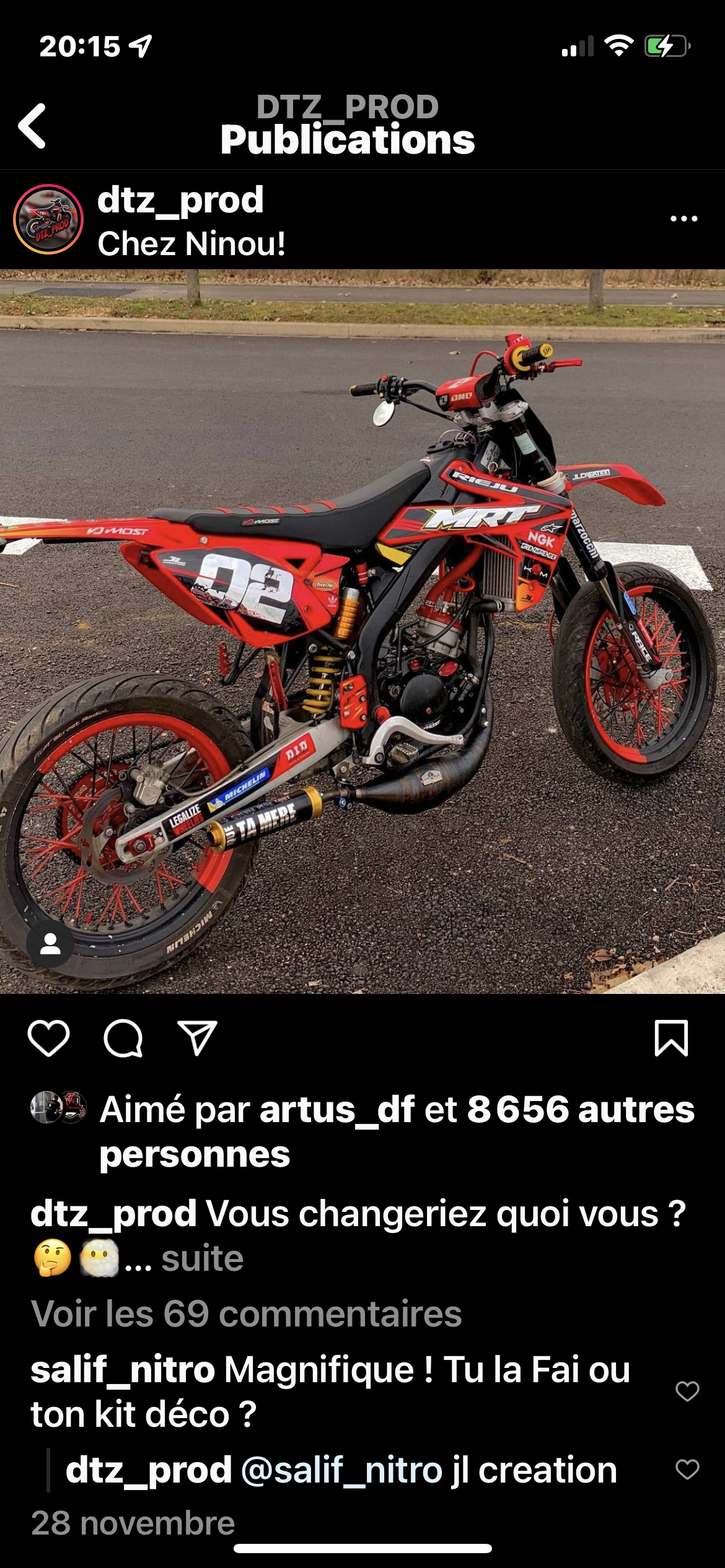Viewport: 725px width, 1568px height.
Task: Open location Chez Ninou!
Action: pos(191,244)
